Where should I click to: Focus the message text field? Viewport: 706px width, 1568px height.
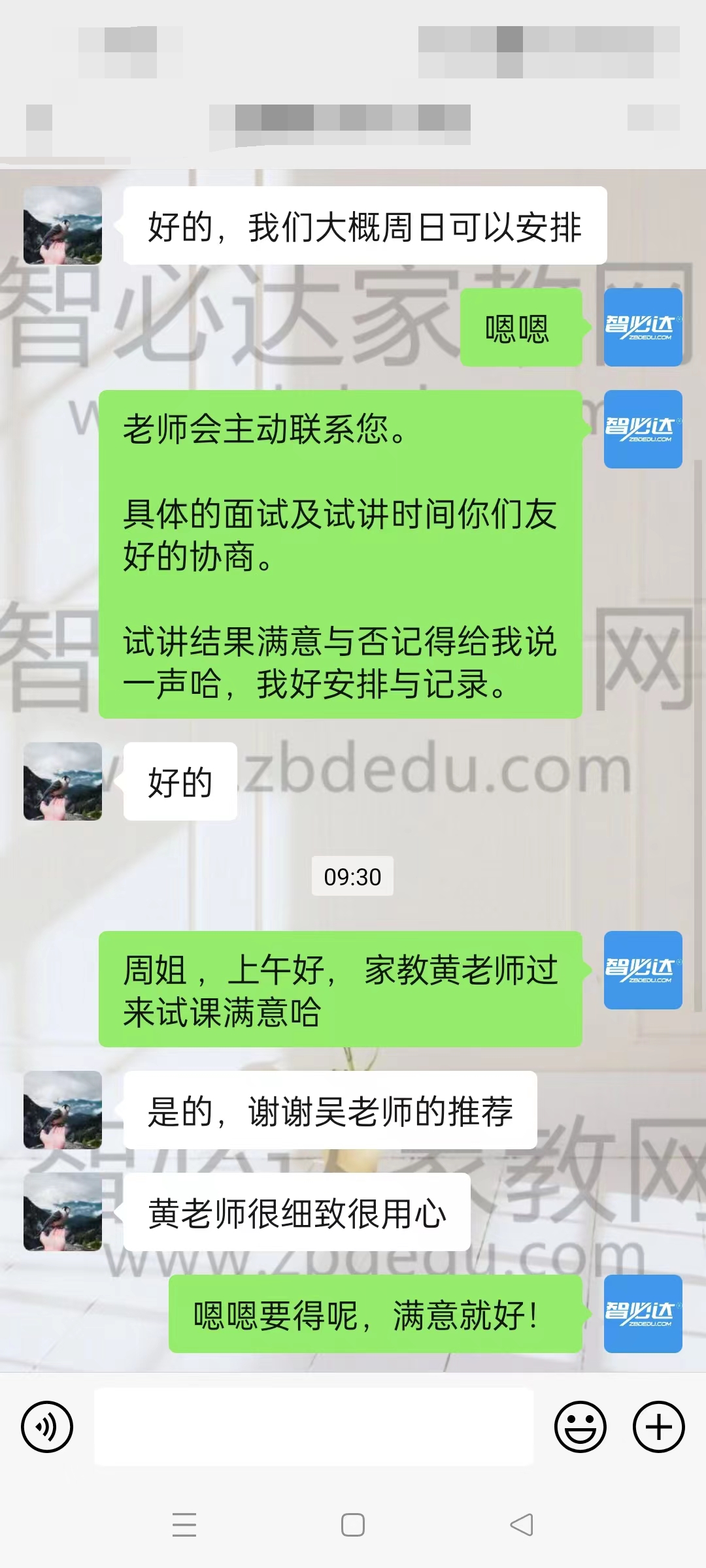click(314, 1427)
